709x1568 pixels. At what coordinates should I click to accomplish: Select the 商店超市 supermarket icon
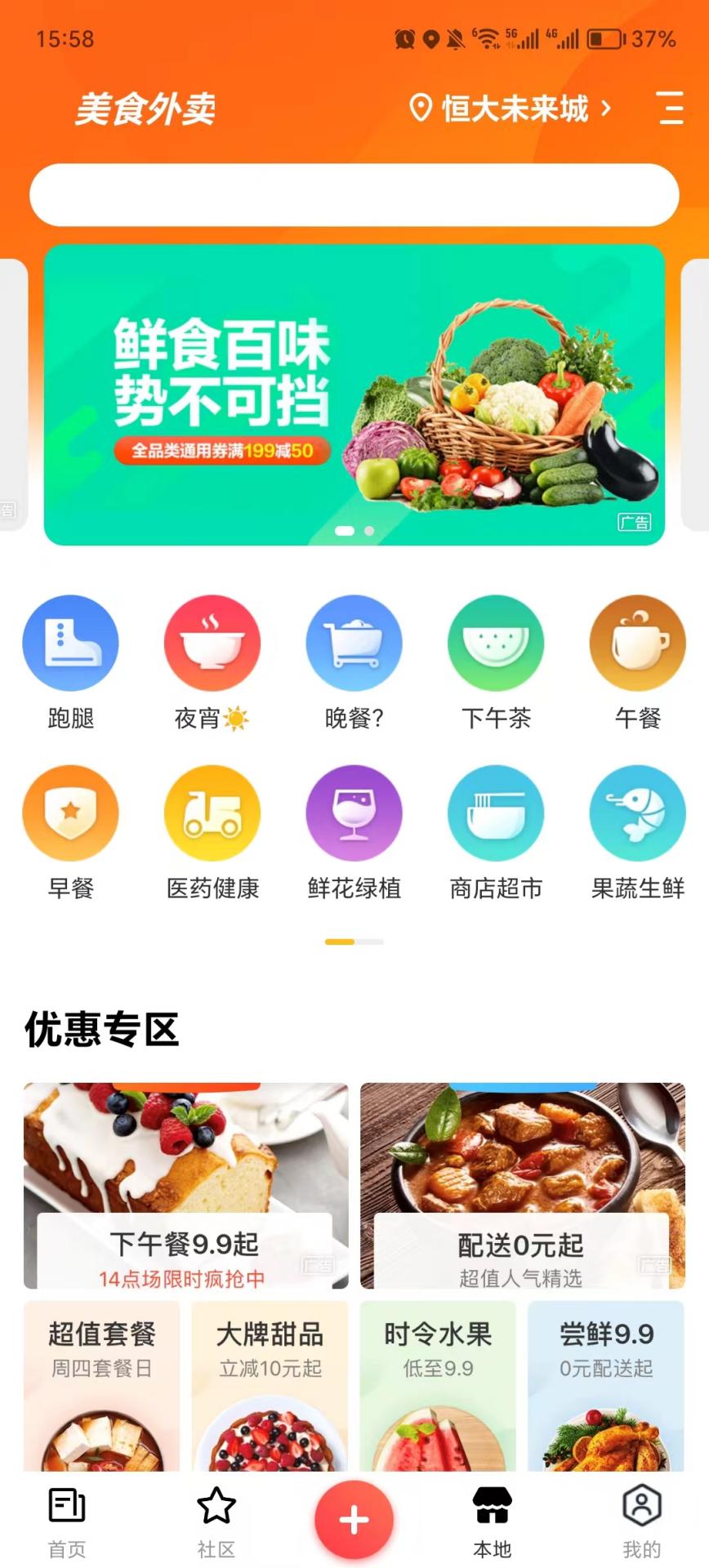pos(496,813)
